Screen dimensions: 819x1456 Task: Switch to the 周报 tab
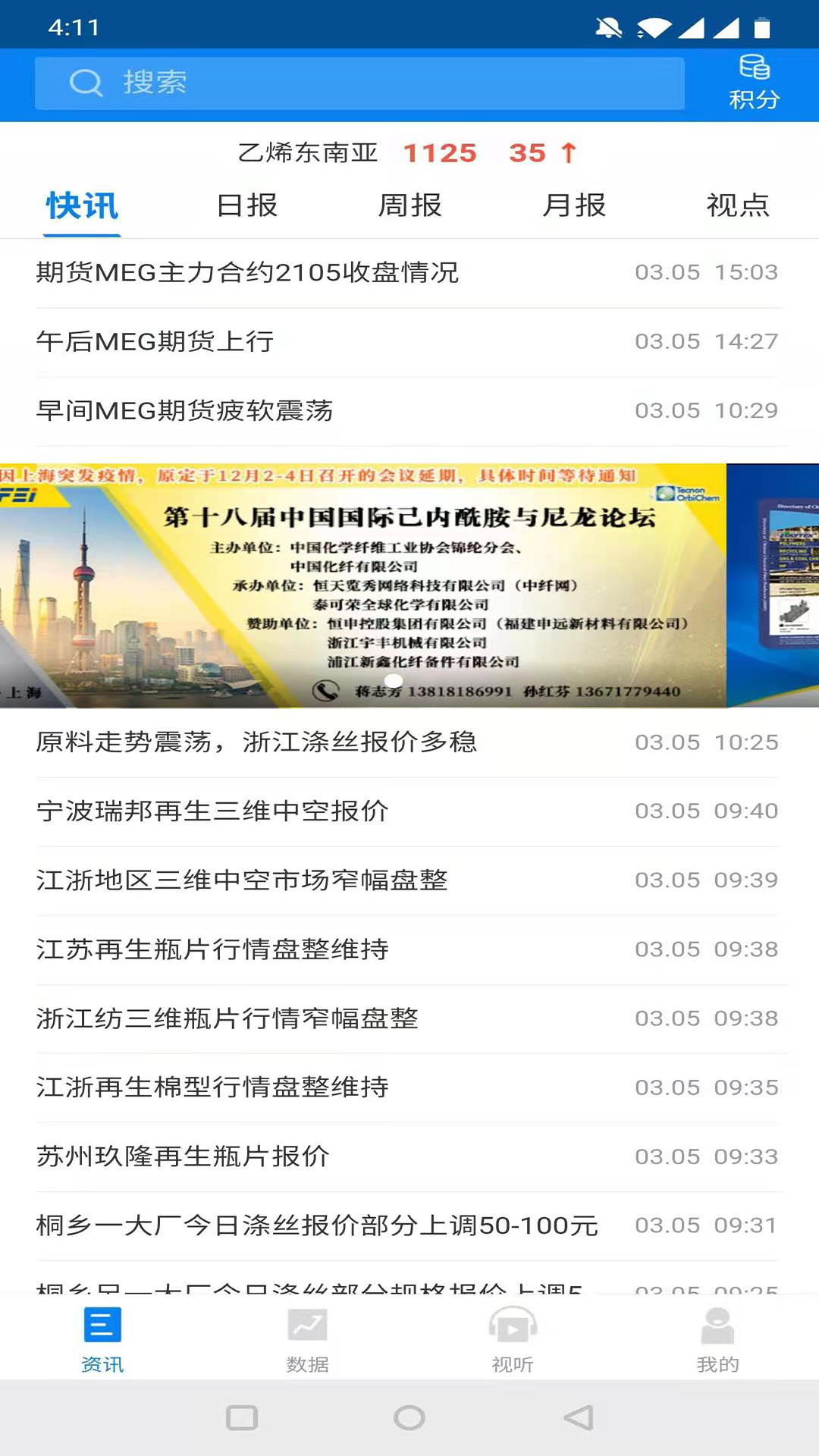pos(410,206)
